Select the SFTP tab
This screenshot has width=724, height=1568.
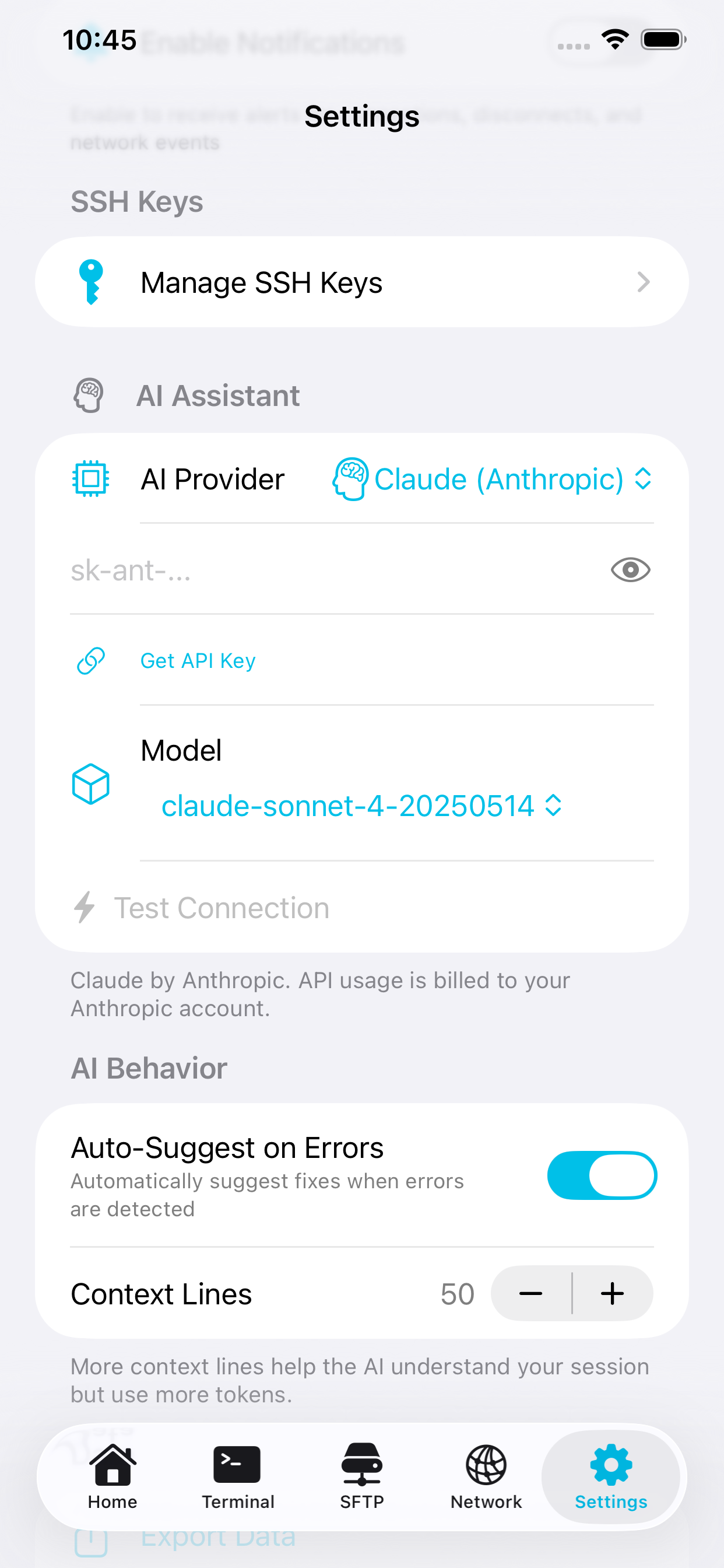coord(362,1476)
